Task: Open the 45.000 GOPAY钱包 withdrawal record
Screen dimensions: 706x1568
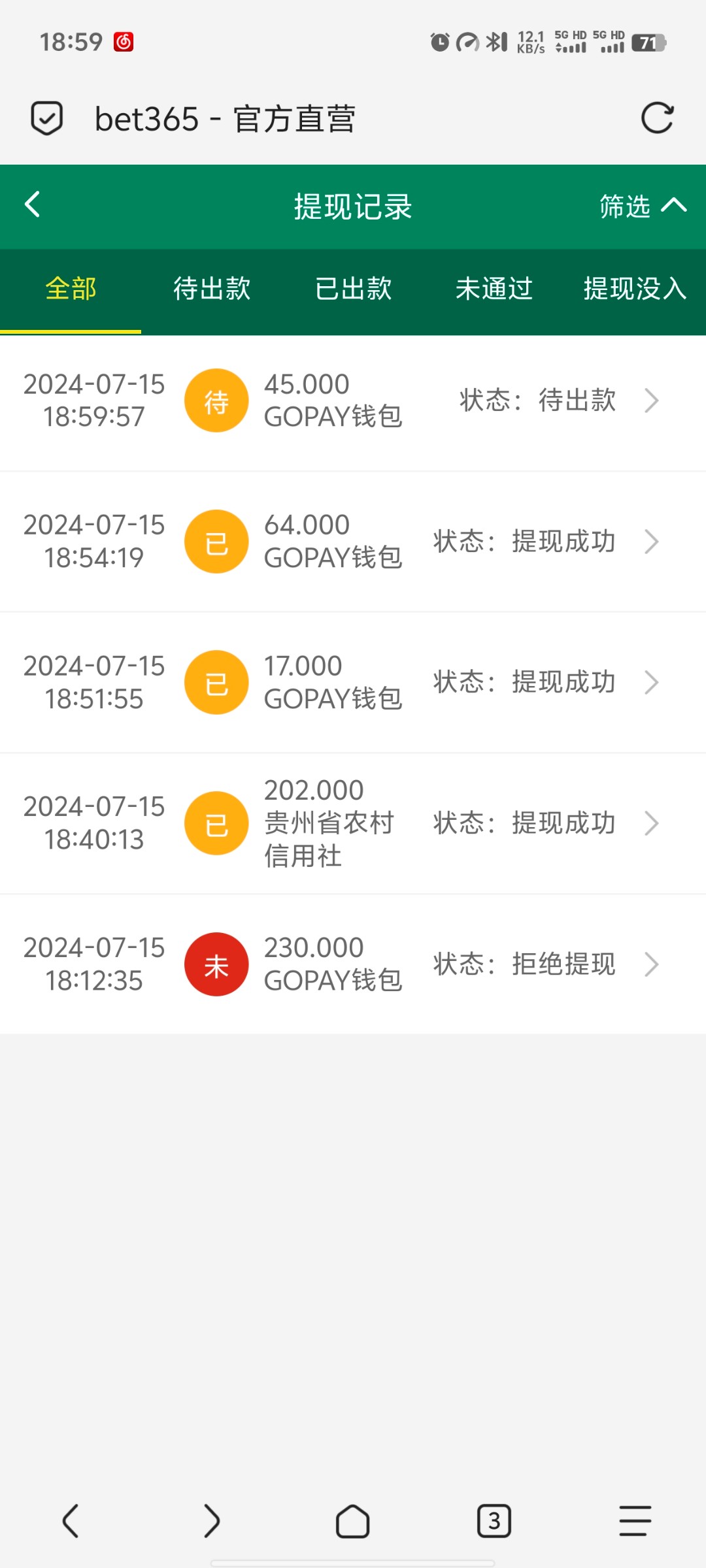Action: coord(353,401)
